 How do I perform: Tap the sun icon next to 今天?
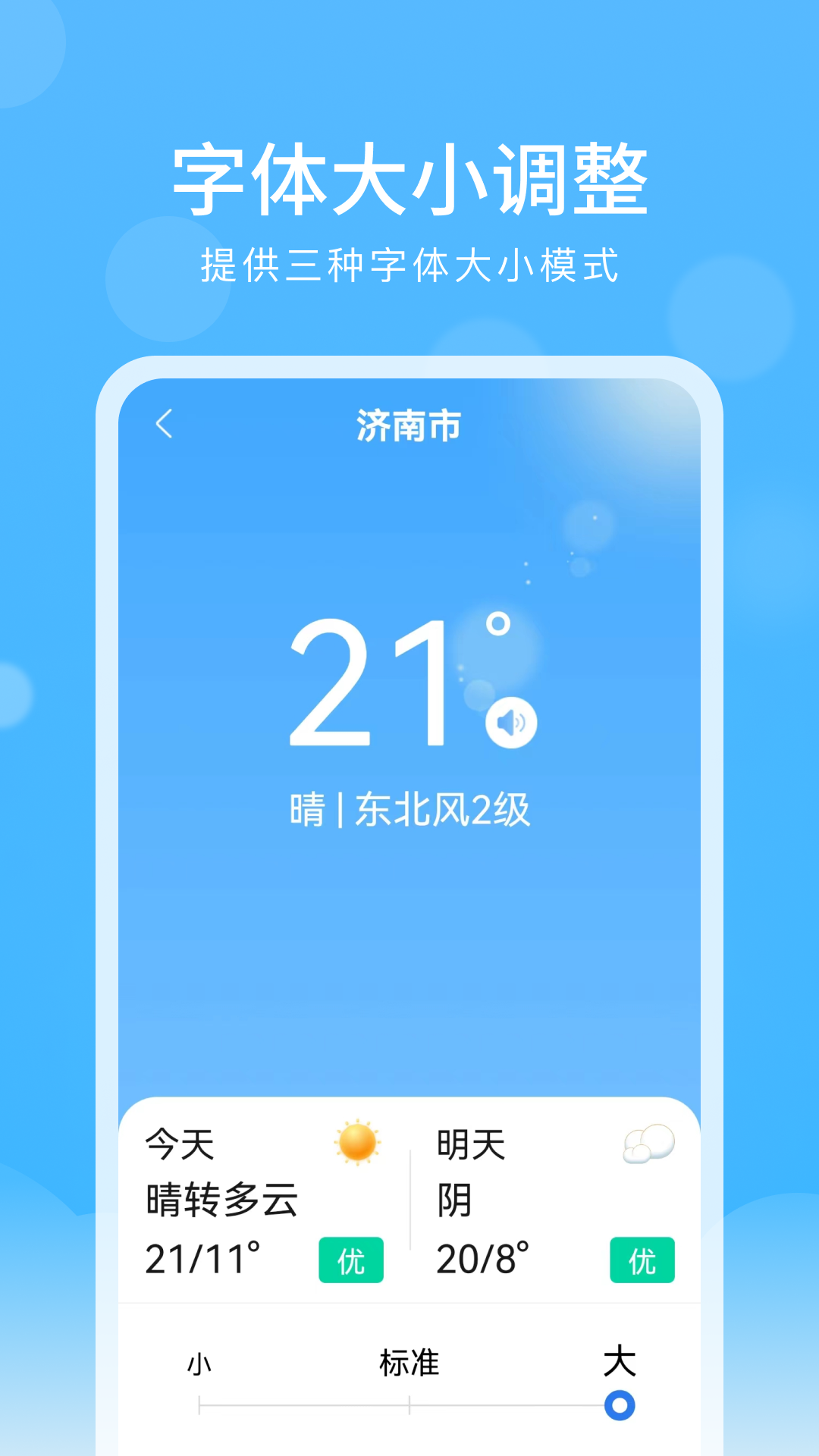pyautogui.click(x=356, y=1142)
